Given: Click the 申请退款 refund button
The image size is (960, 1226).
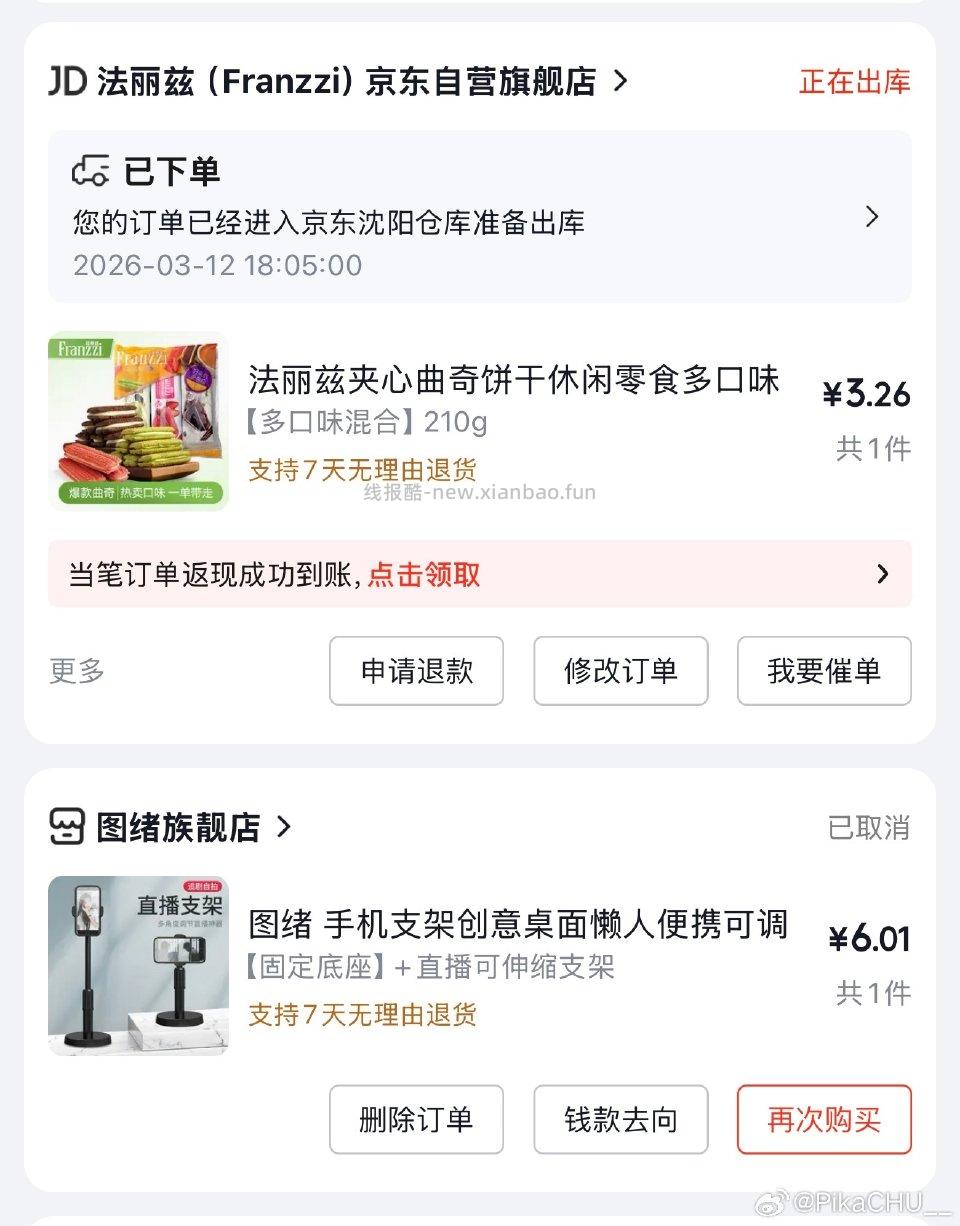Looking at the screenshot, I should coord(416,671).
